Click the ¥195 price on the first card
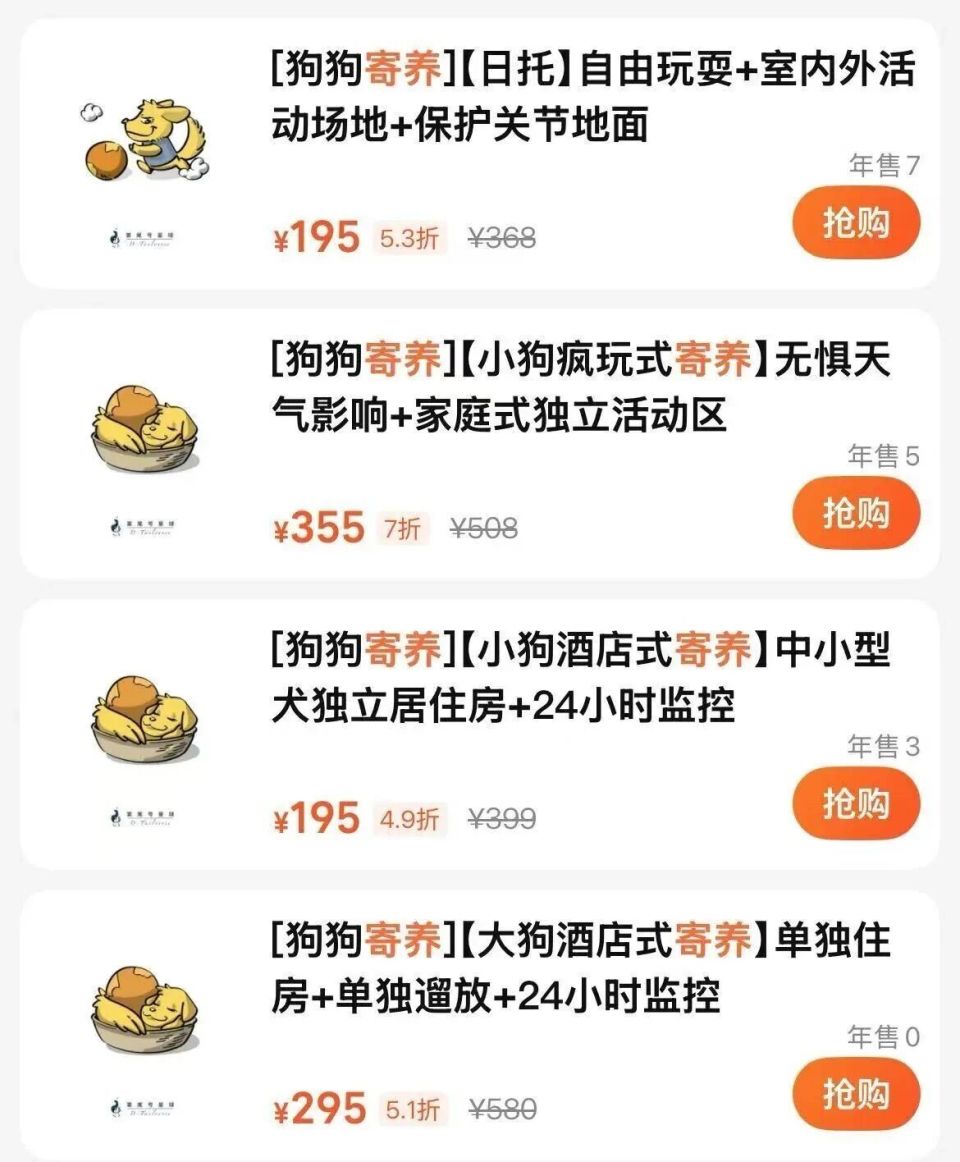Image resolution: width=960 pixels, height=1162 pixels. tap(315, 238)
